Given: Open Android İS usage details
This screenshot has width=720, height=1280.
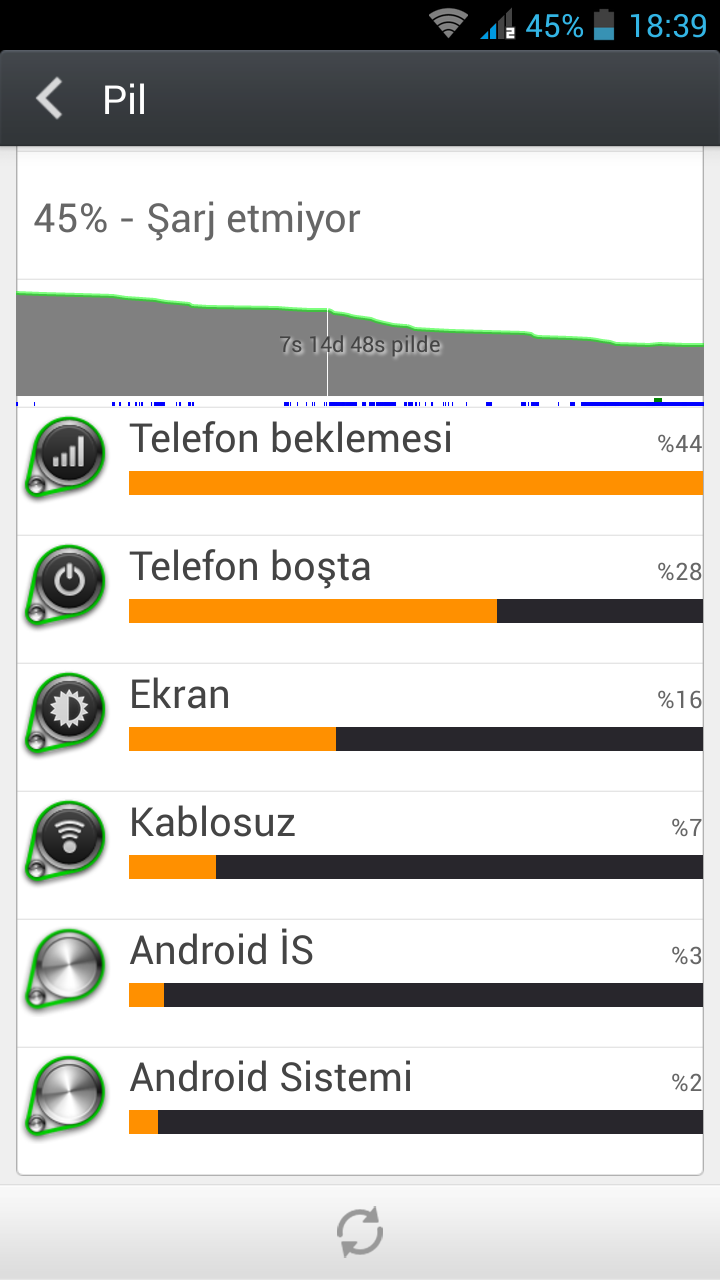Looking at the screenshot, I should (x=360, y=982).
